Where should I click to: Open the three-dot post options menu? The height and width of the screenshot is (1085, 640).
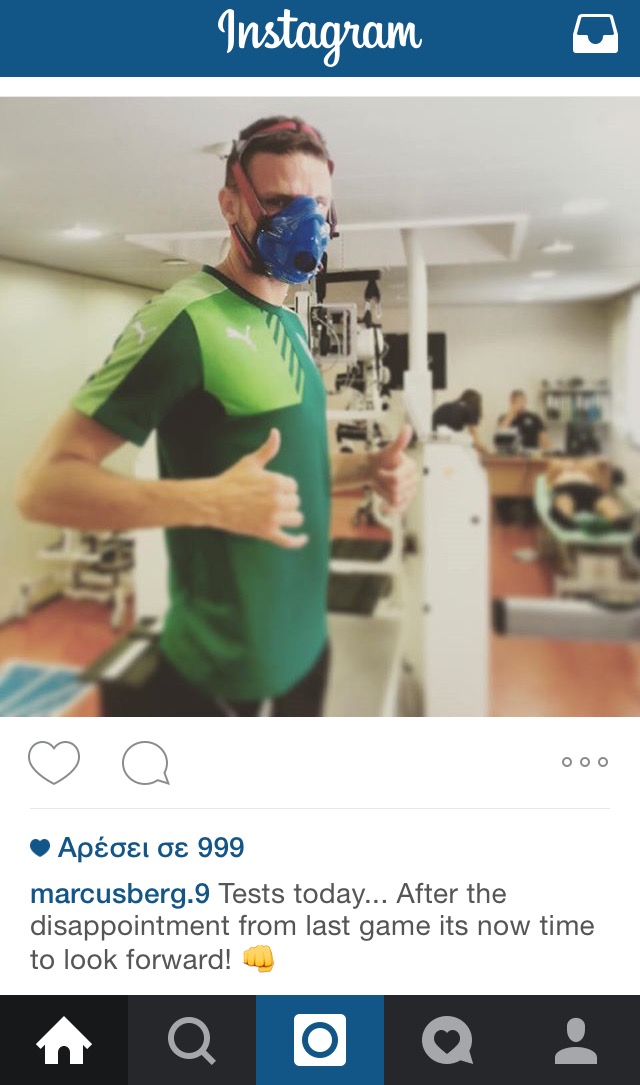pos(585,762)
